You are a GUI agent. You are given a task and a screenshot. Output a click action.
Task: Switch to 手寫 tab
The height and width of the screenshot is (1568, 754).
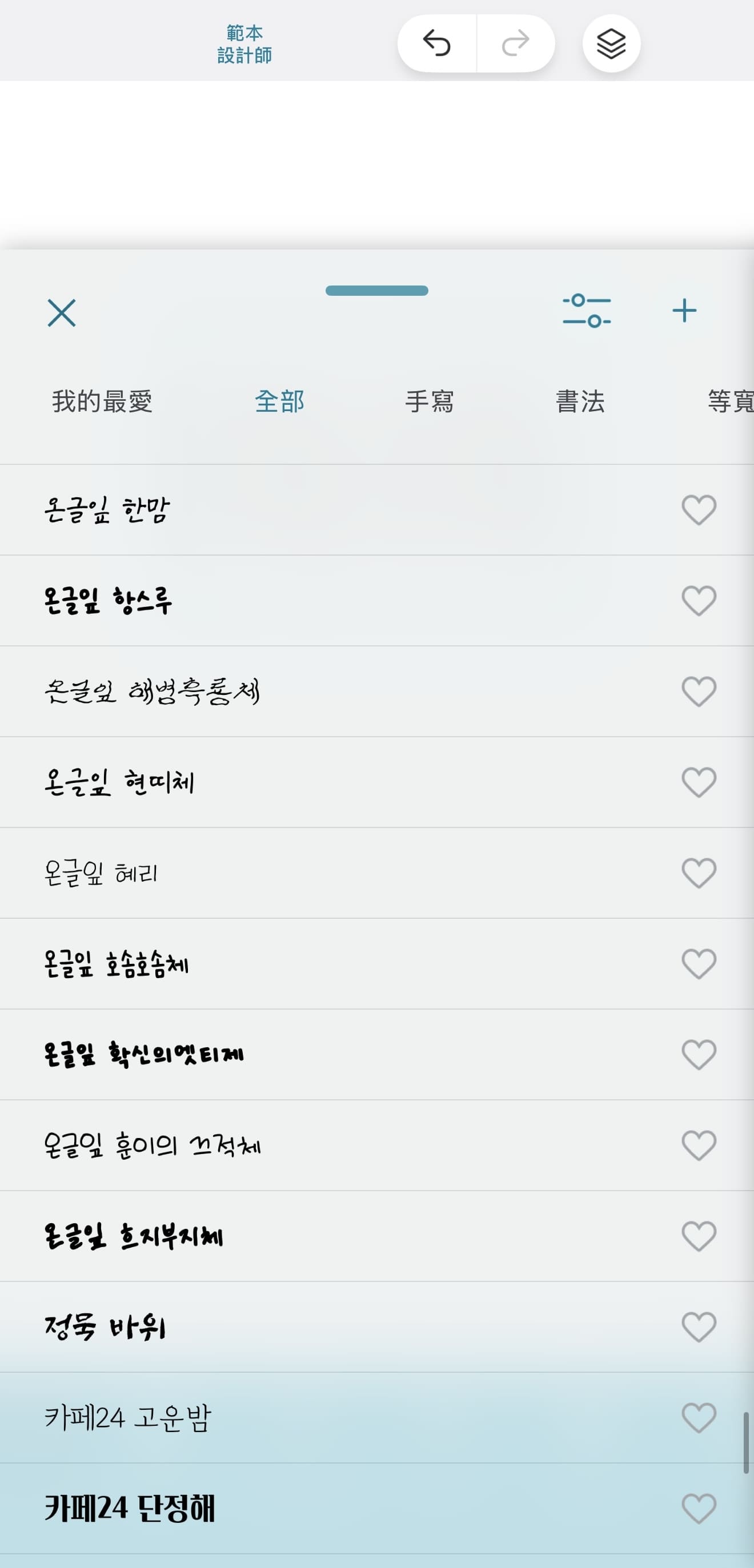430,402
